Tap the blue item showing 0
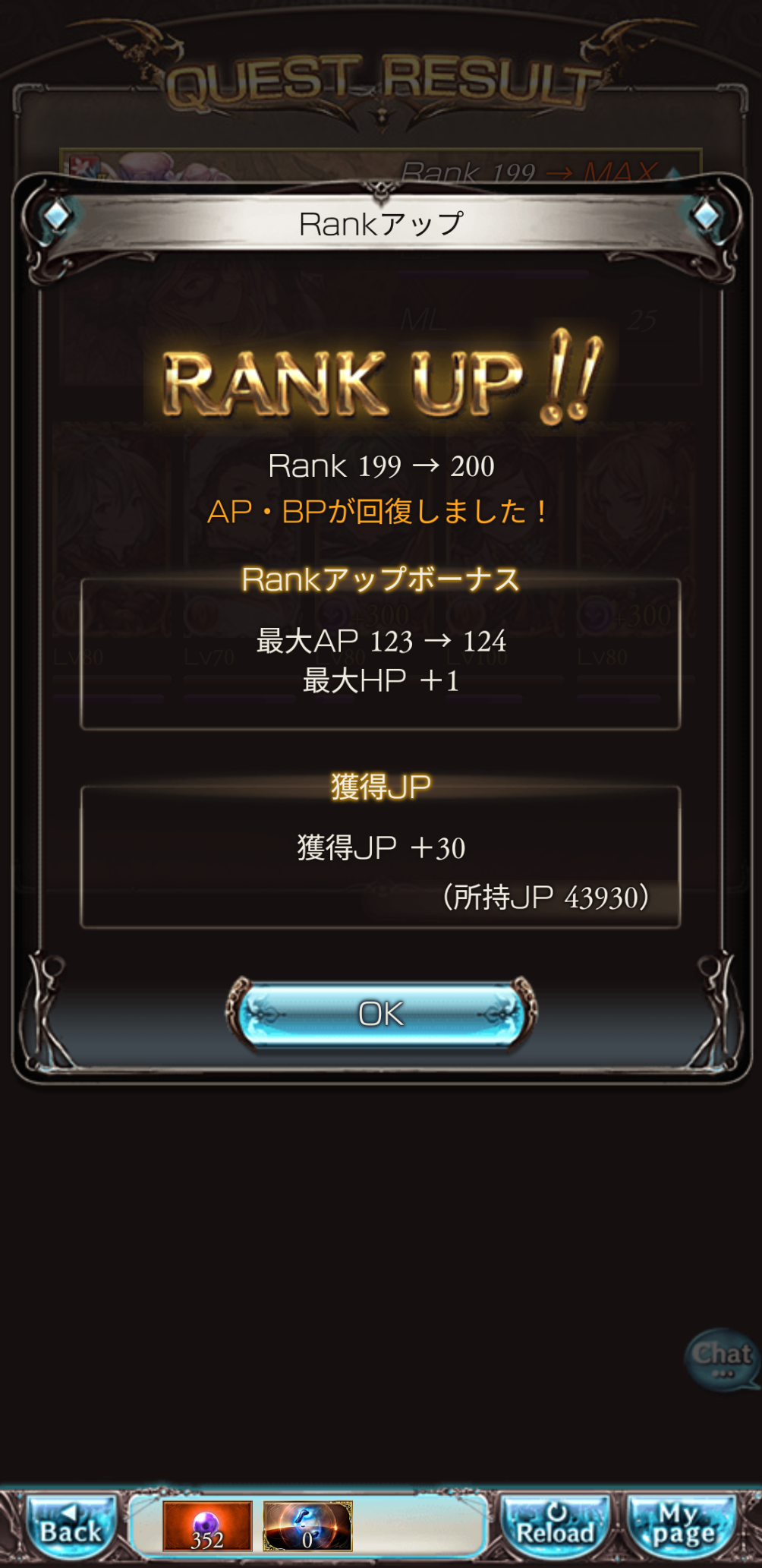Viewport: 762px width, 1568px height. pos(307,1525)
